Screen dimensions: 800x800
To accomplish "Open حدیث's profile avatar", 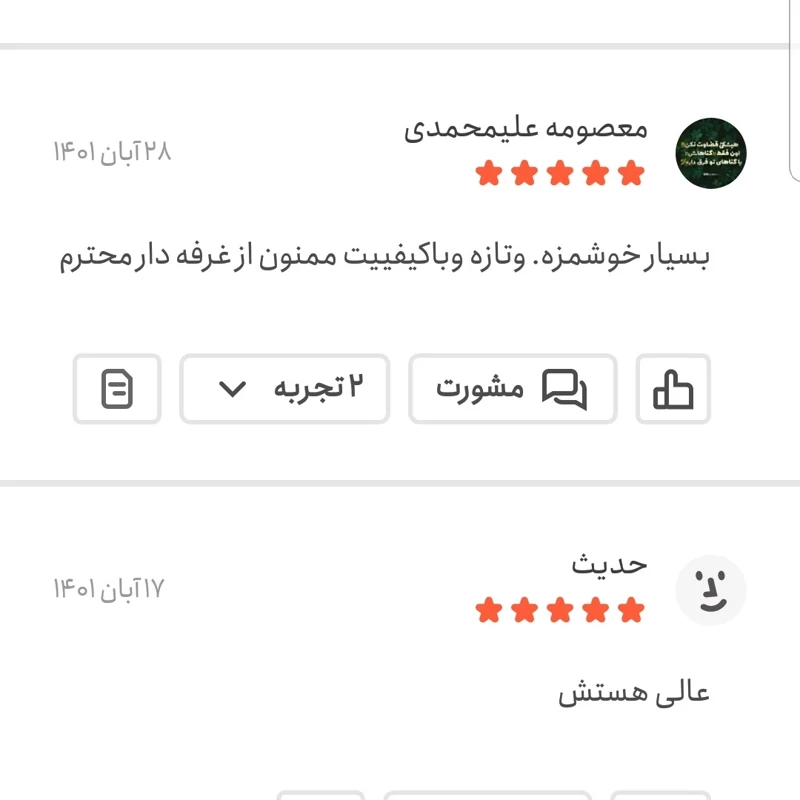I will tap(711, 590).
